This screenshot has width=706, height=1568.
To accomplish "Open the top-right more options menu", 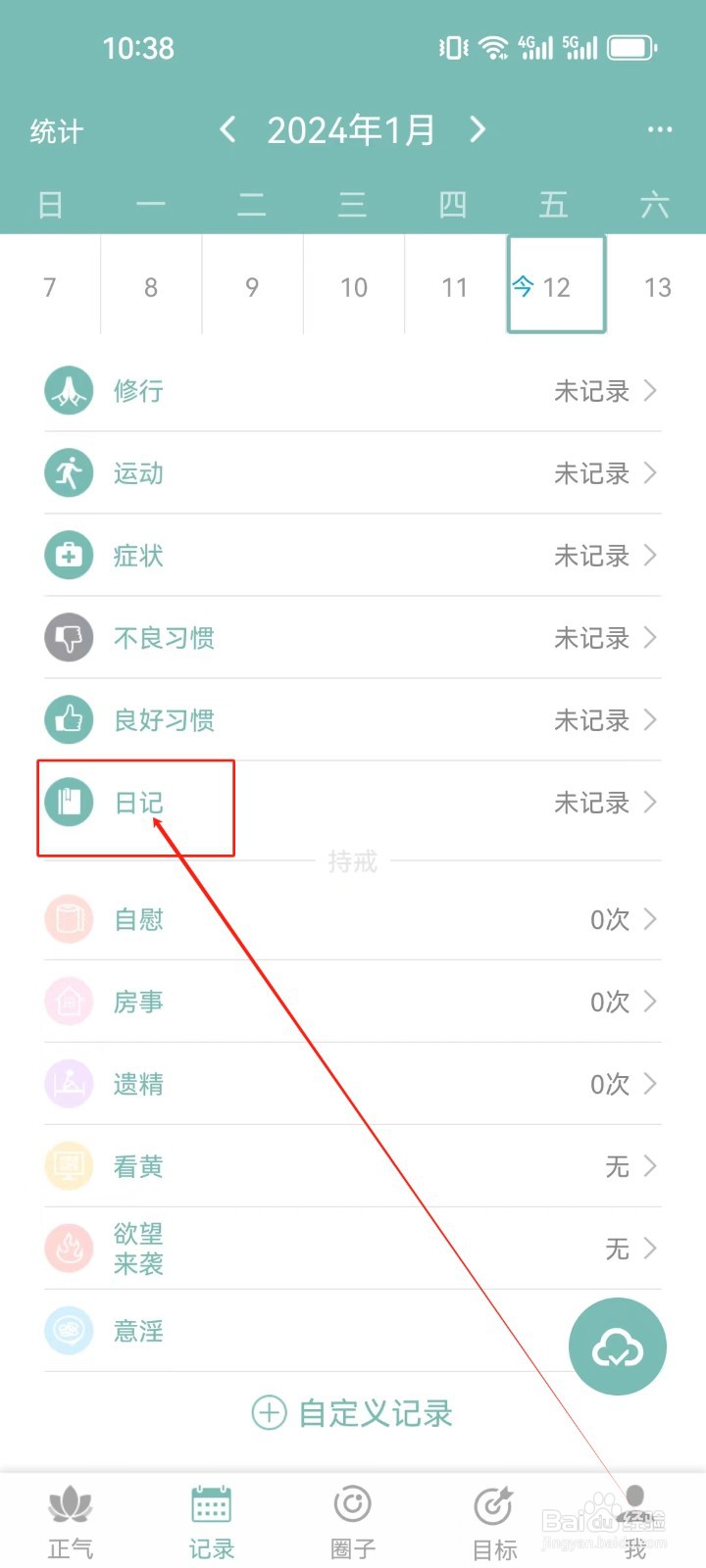I will pyautogui.click(x=659, y=129).
